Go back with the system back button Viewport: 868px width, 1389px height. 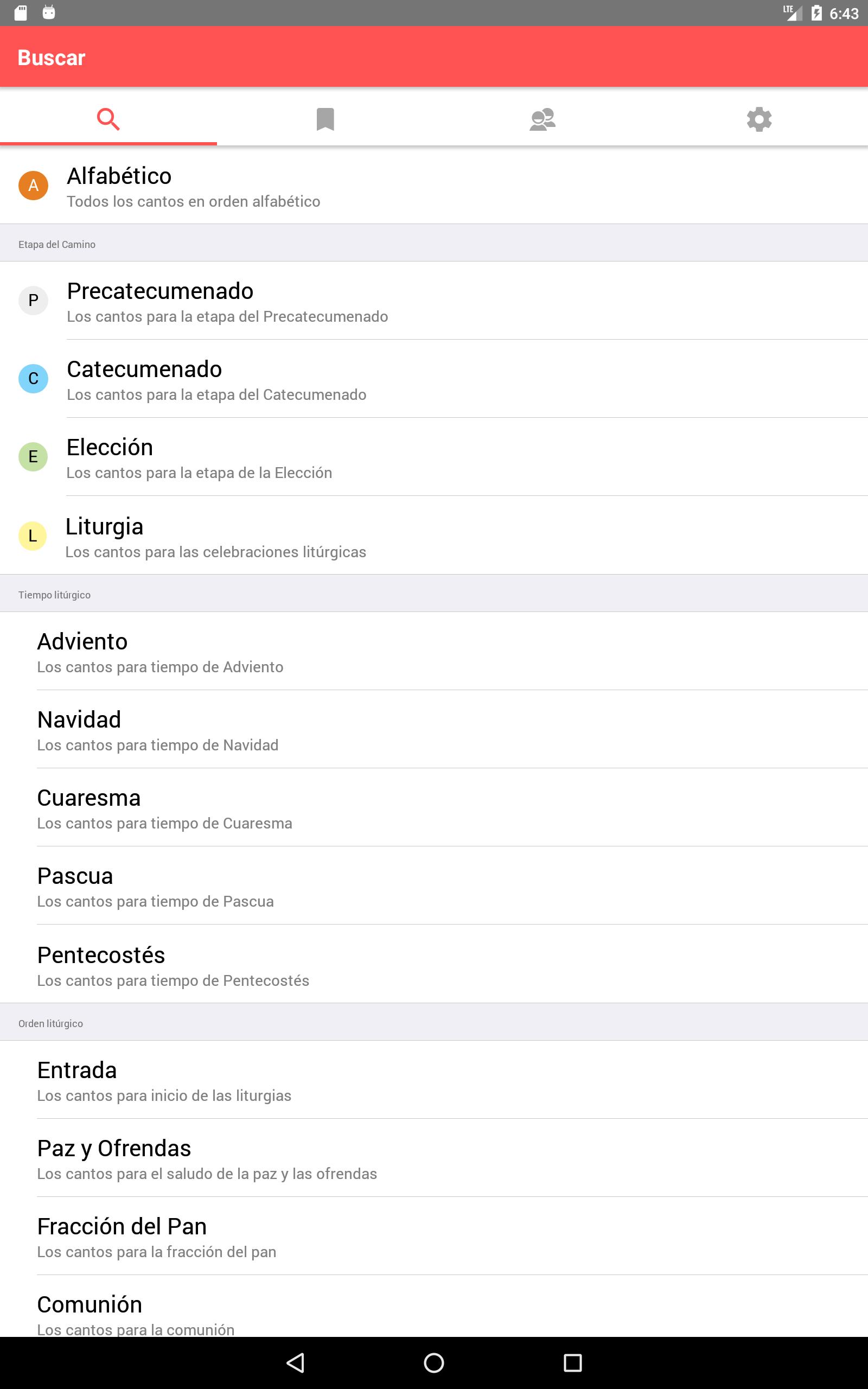[x=295, y=1362]
